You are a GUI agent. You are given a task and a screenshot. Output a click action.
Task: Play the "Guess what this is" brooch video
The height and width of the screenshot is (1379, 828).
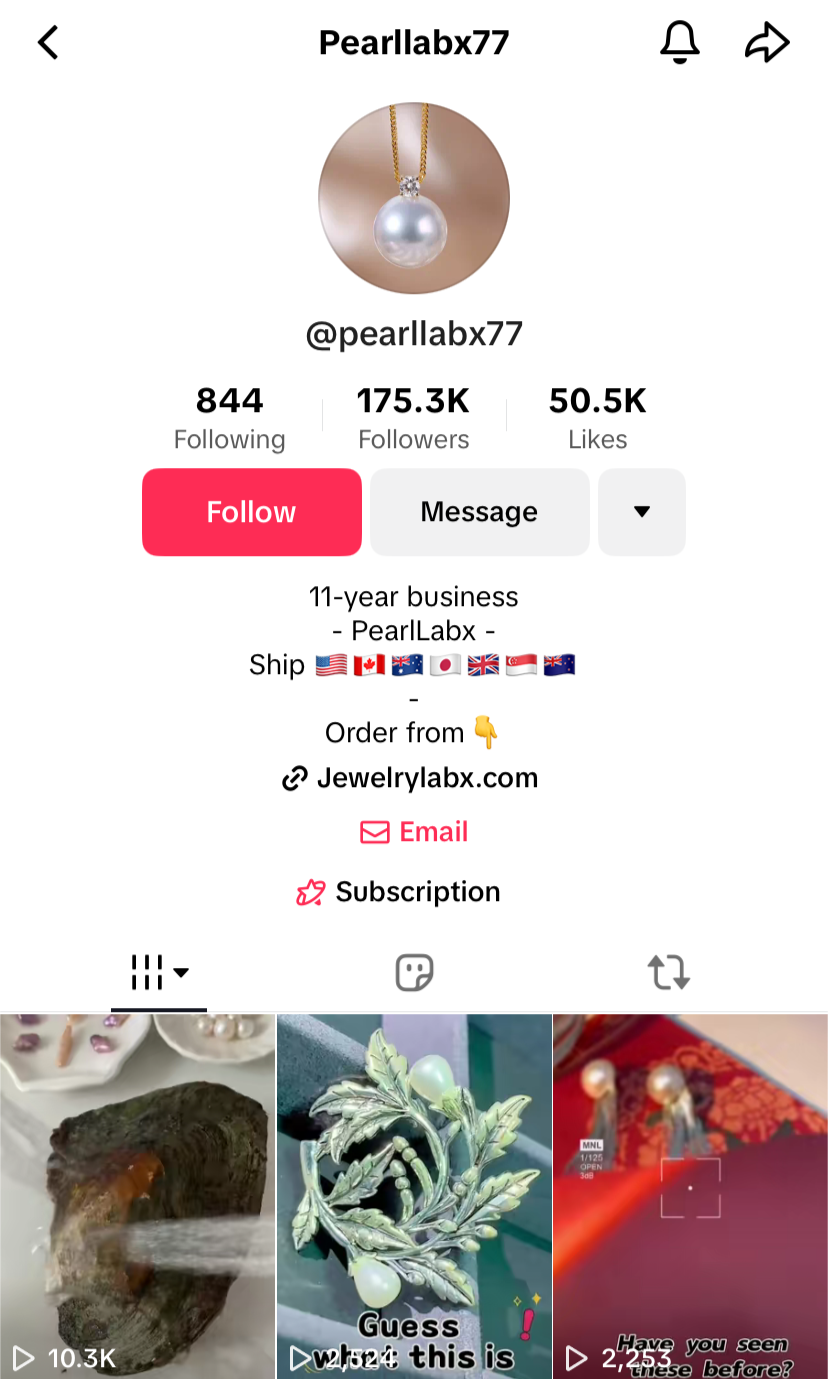coord(414,1195)
